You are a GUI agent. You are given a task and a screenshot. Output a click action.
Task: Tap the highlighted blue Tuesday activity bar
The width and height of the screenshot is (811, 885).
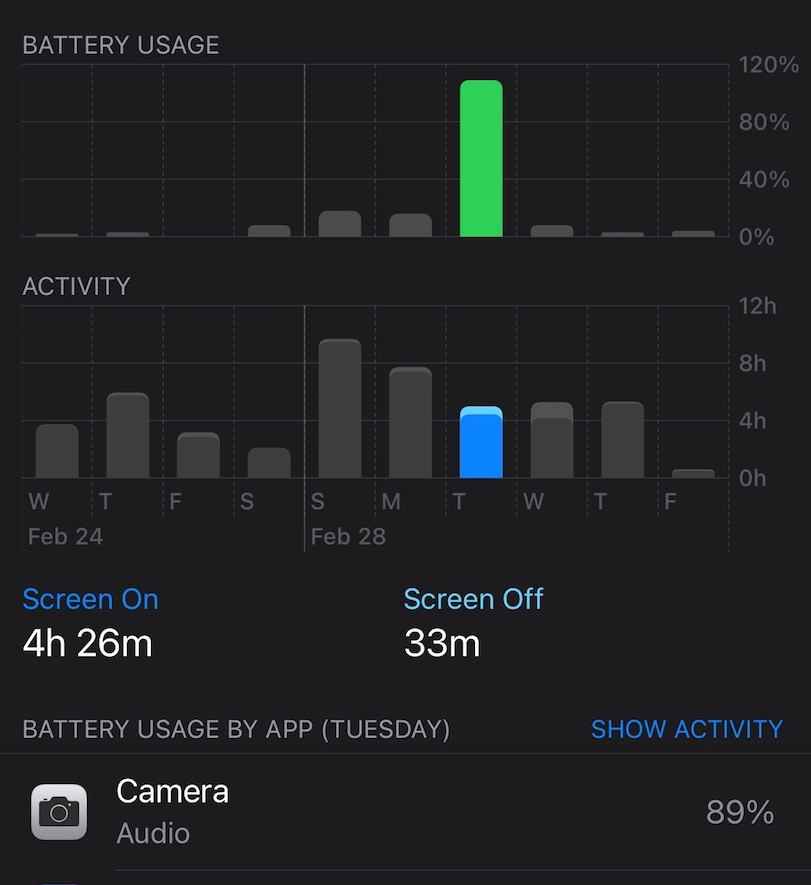(x=481, y=443)
